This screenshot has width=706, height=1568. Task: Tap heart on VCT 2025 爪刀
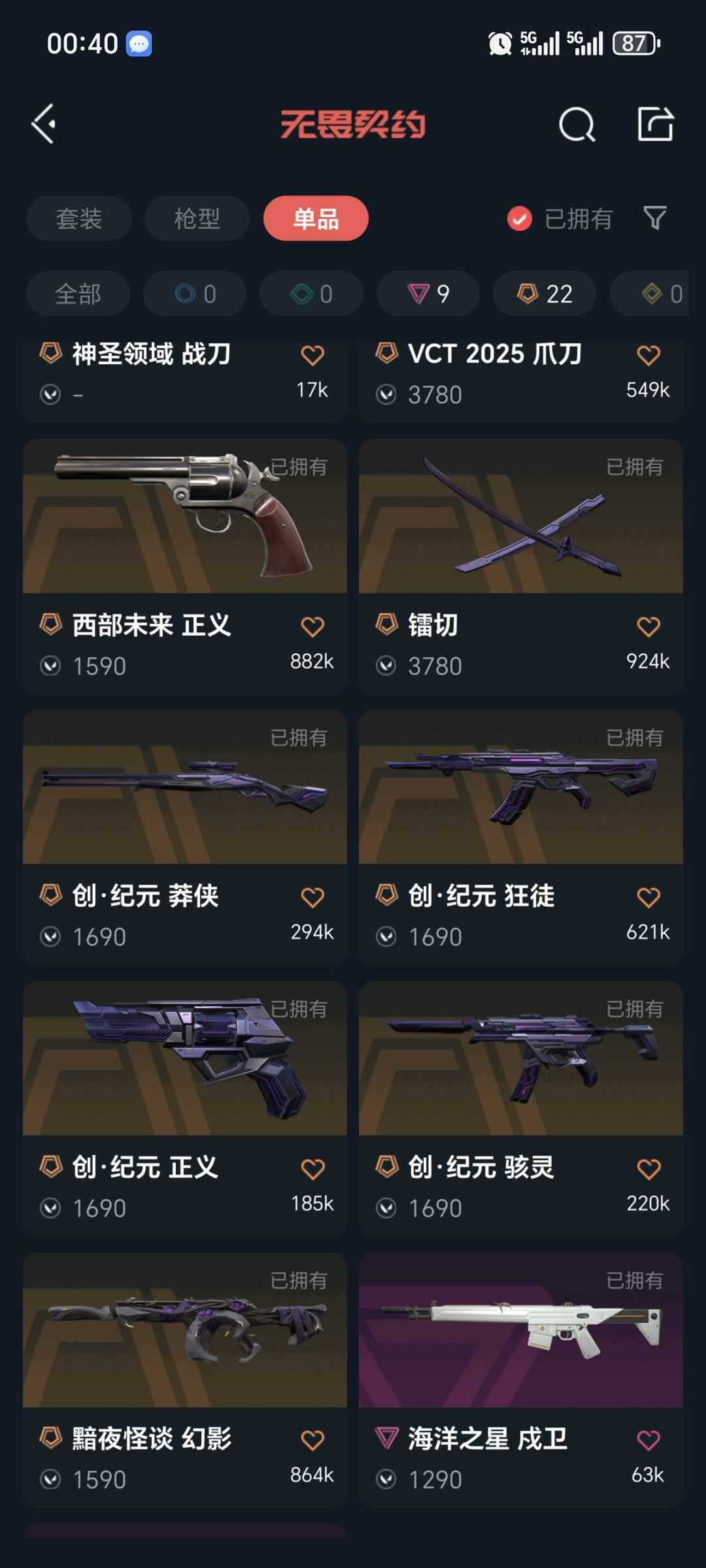point(648,355)
